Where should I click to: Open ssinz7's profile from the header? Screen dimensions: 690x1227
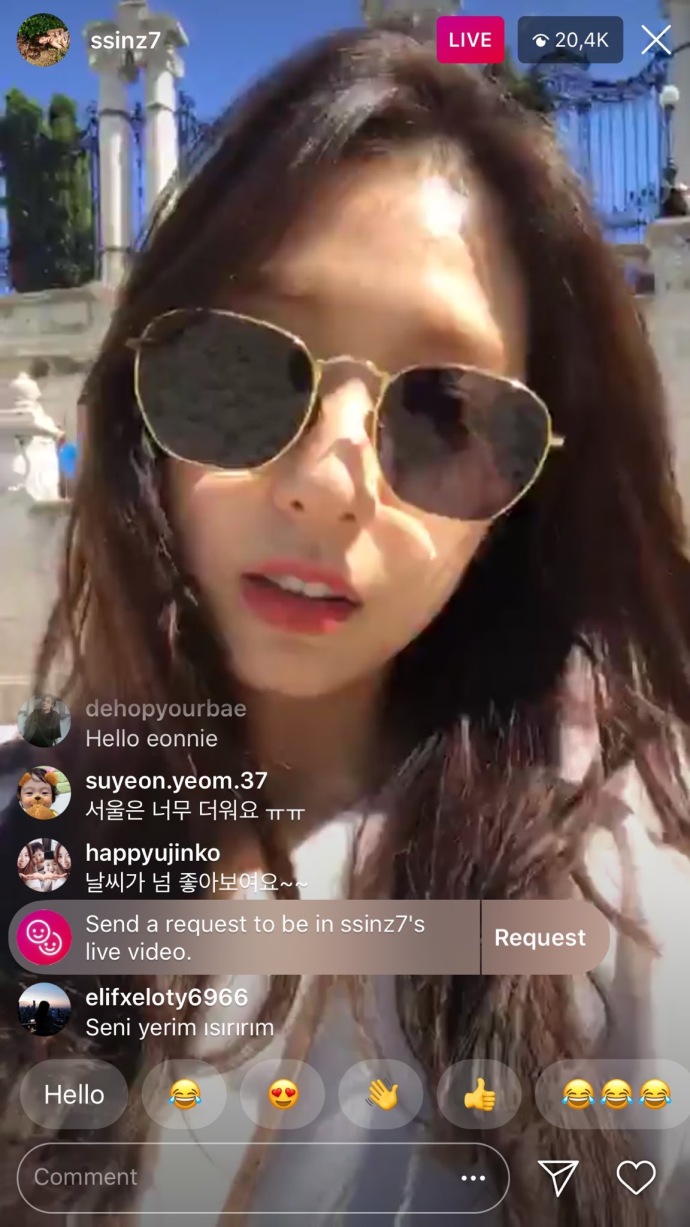click(x=127, y=40)
